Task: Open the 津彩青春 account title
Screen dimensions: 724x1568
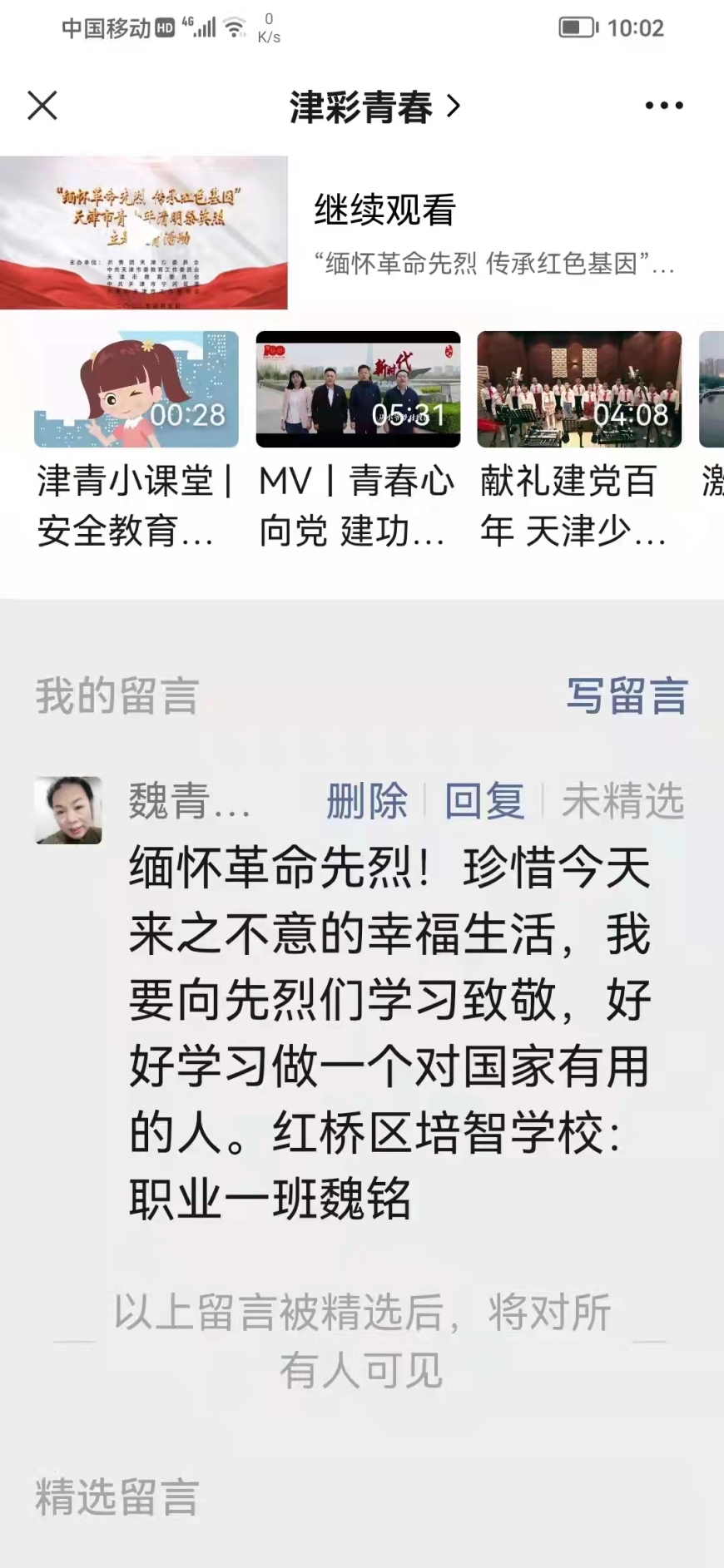Action: click(374, 107)
